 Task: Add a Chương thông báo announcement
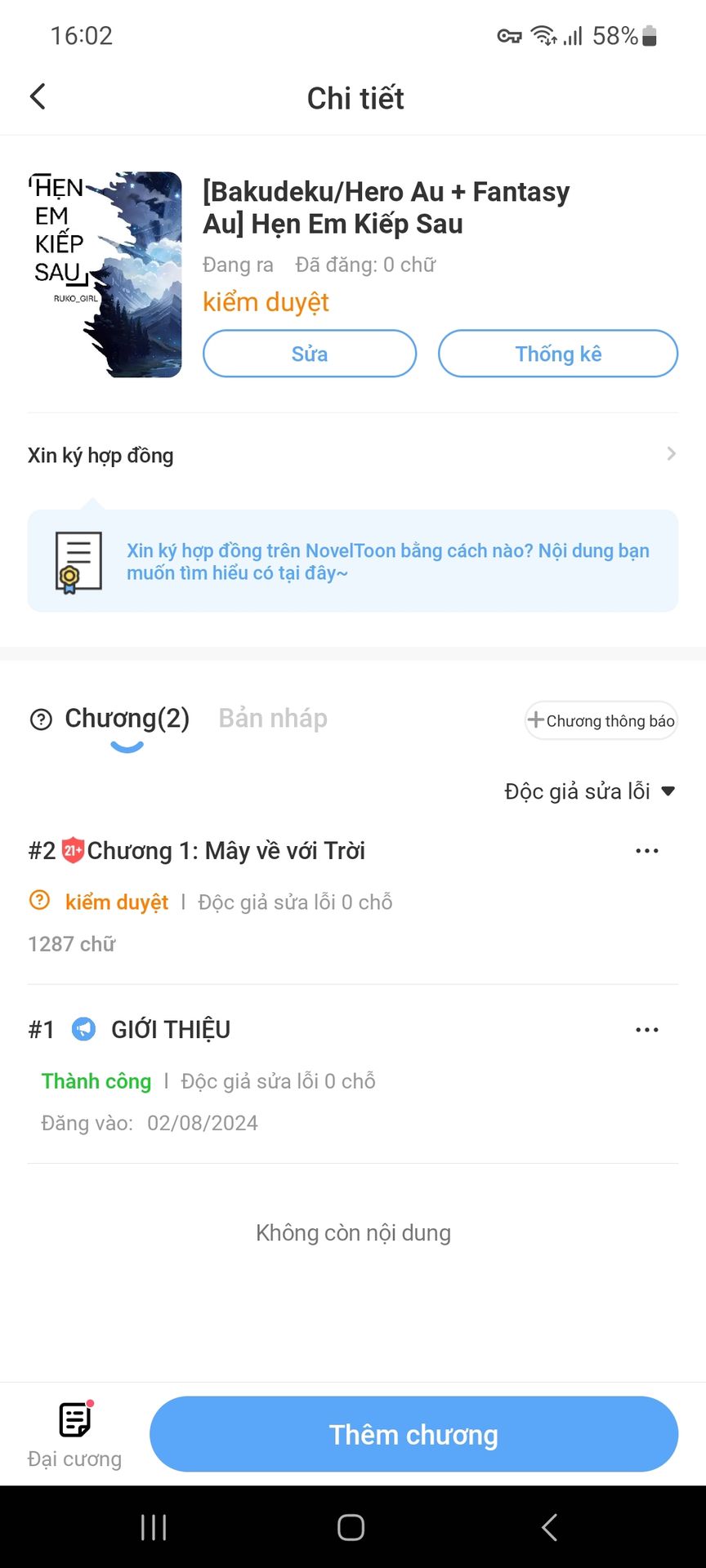point(601,720)
